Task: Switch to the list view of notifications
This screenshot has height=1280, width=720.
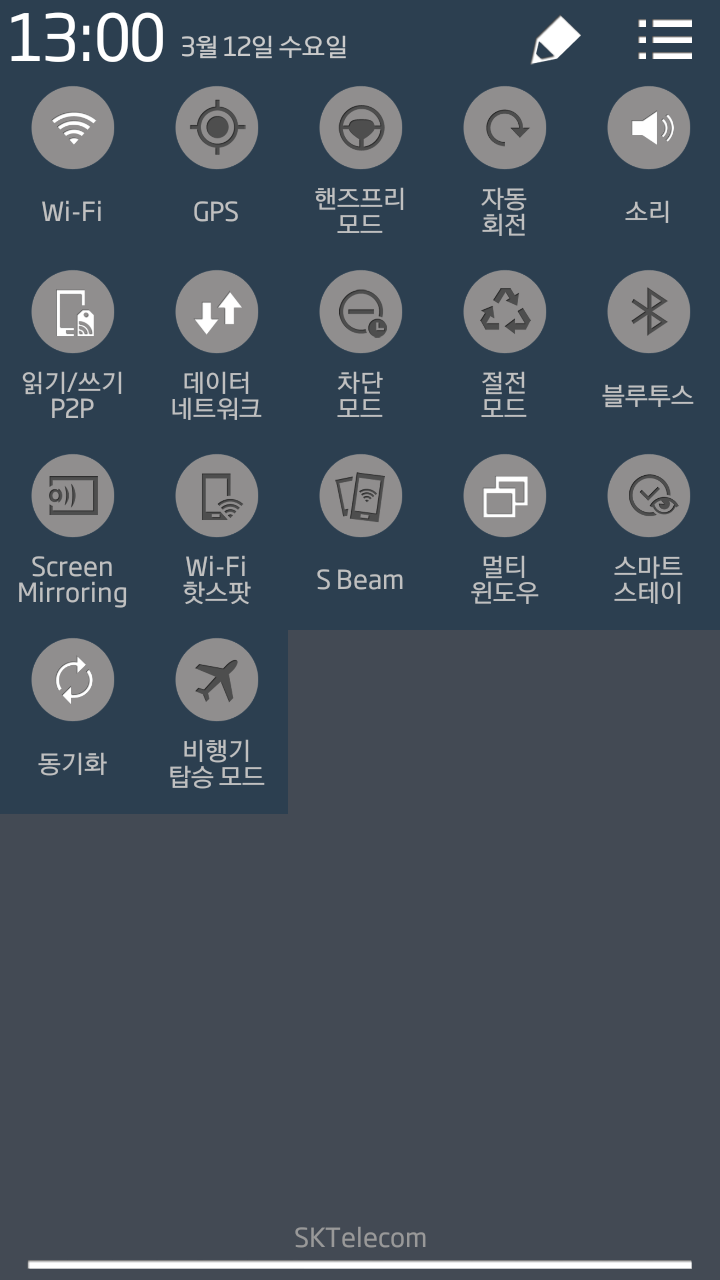Action: coord(665,40)
